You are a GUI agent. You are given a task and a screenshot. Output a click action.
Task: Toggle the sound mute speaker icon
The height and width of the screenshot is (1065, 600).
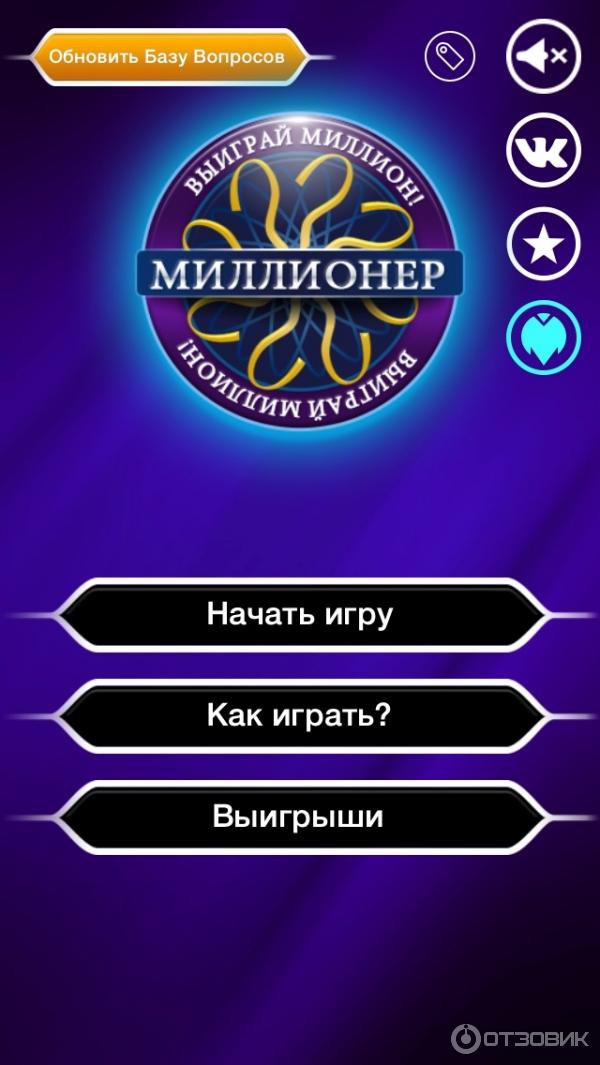point(543,57)
